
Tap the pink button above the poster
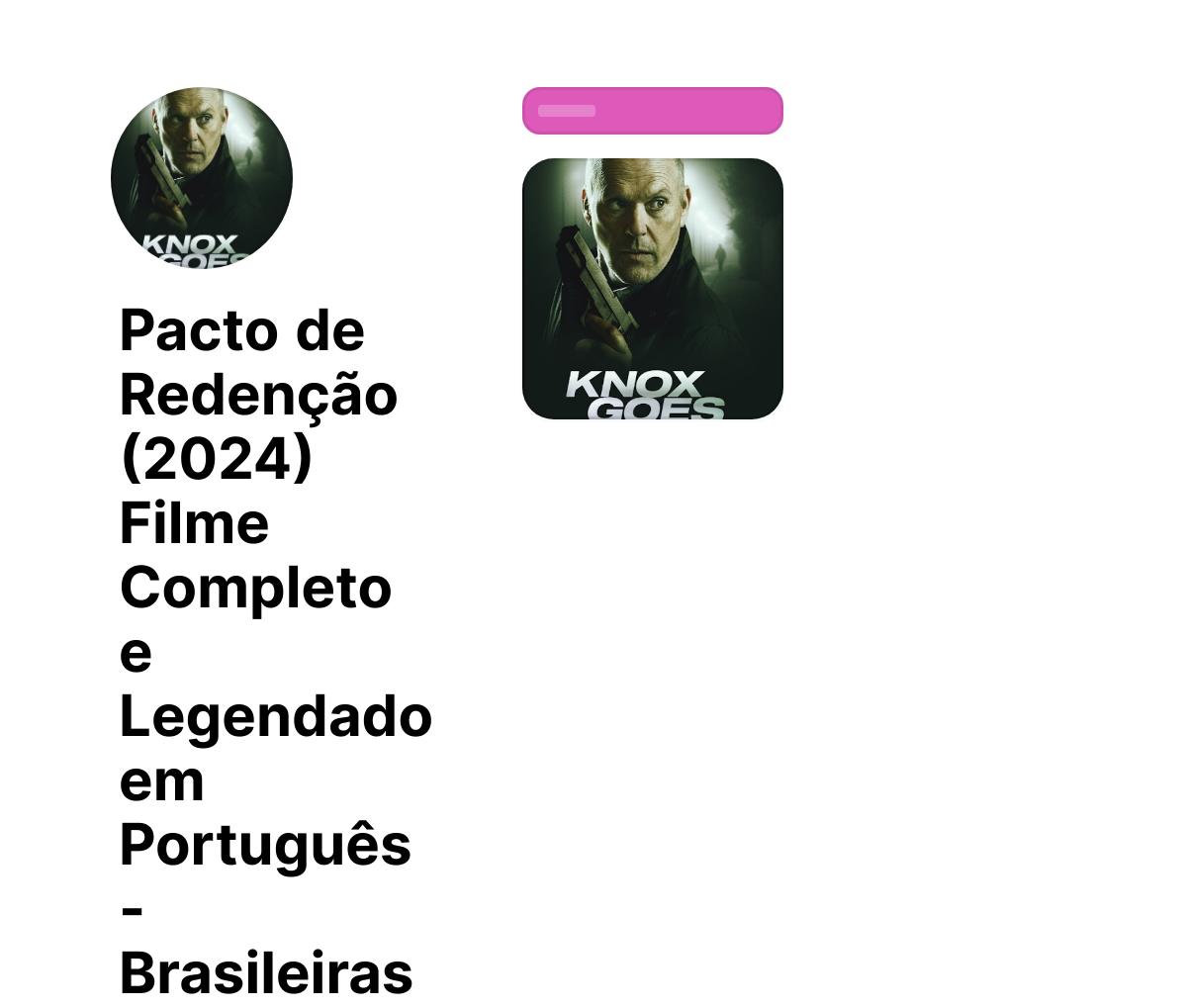click(x=653, y=111)
